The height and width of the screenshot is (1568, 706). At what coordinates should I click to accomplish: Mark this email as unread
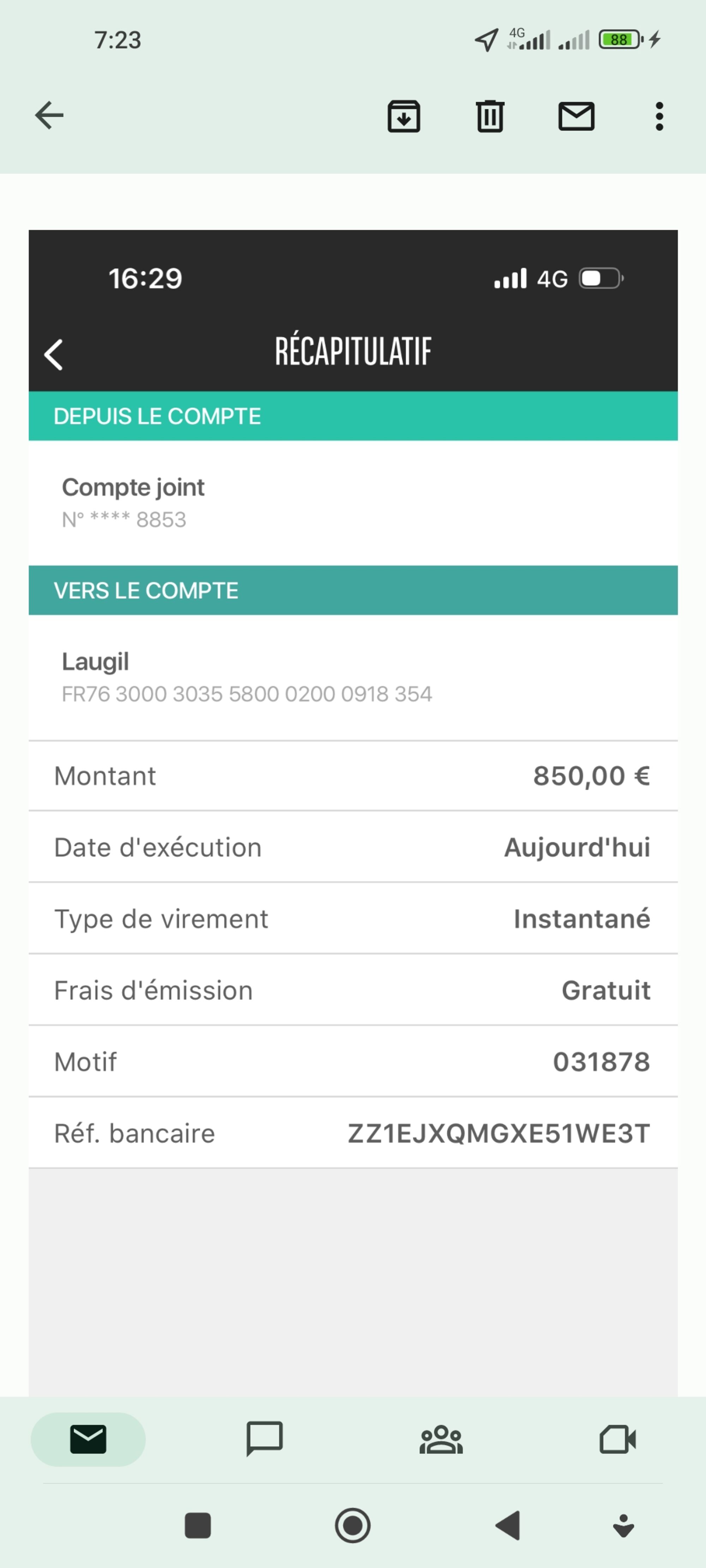(576, 116)
